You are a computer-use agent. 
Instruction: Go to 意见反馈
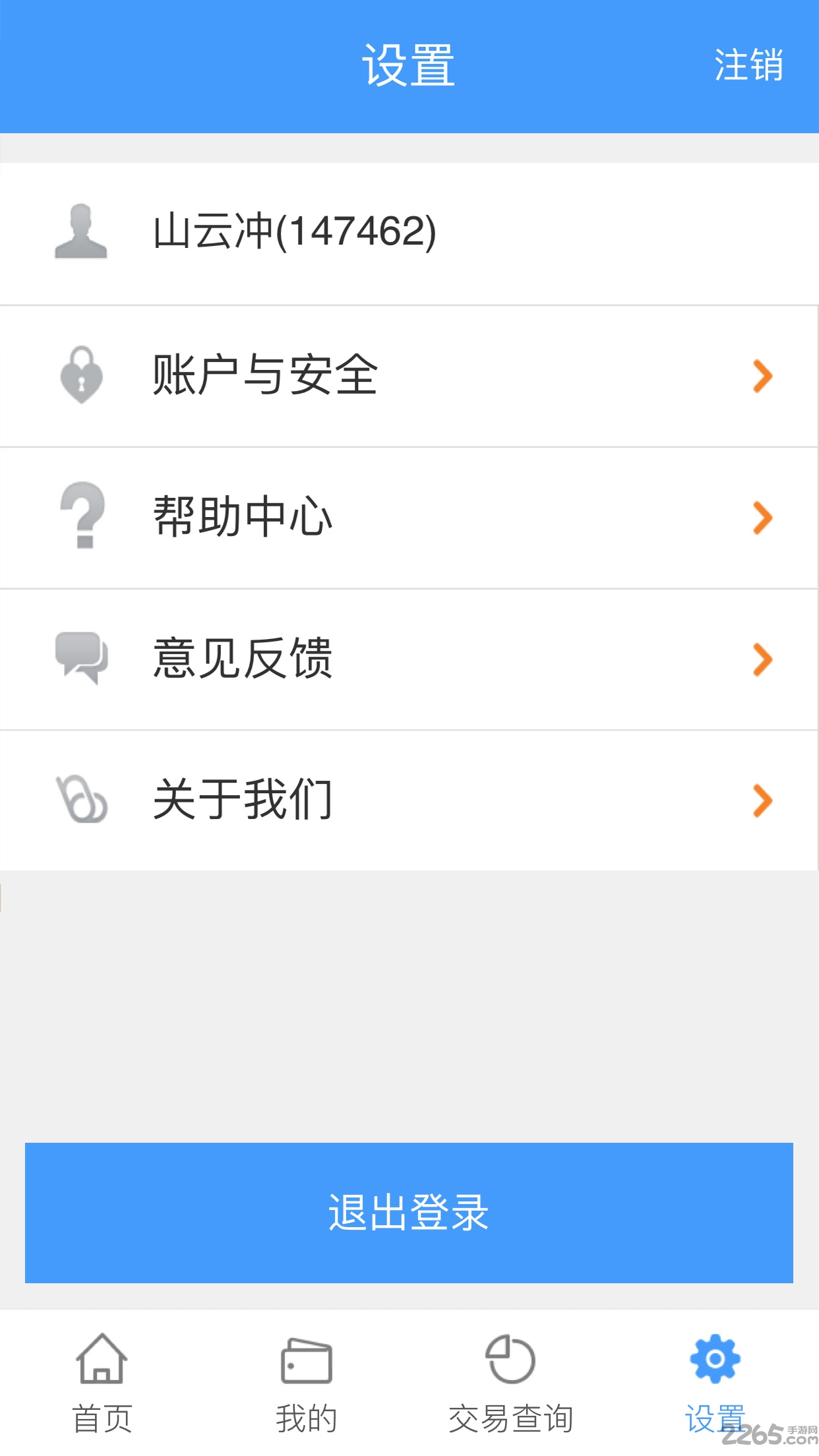pyautogui.click(x=409, y=659)
